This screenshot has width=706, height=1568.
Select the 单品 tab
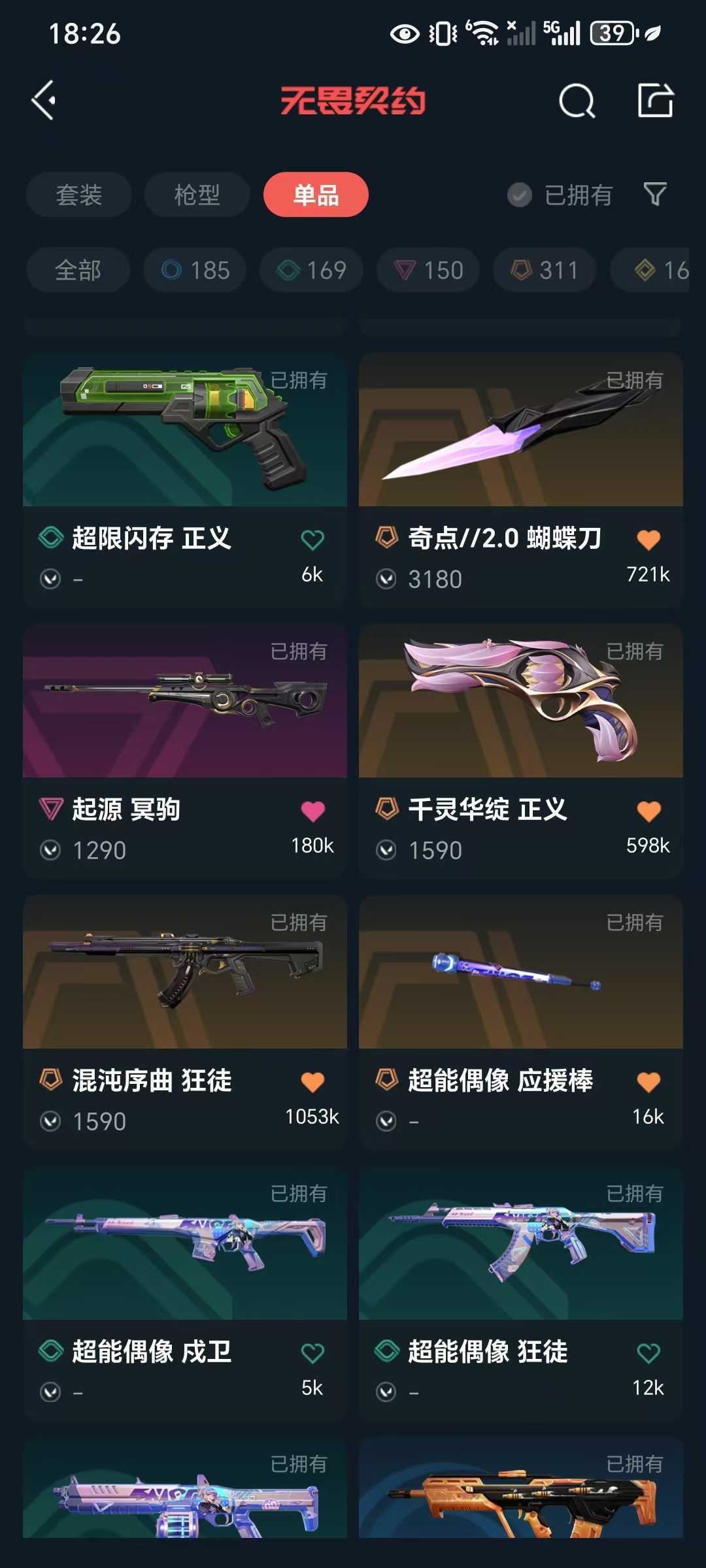coord(316,195)
